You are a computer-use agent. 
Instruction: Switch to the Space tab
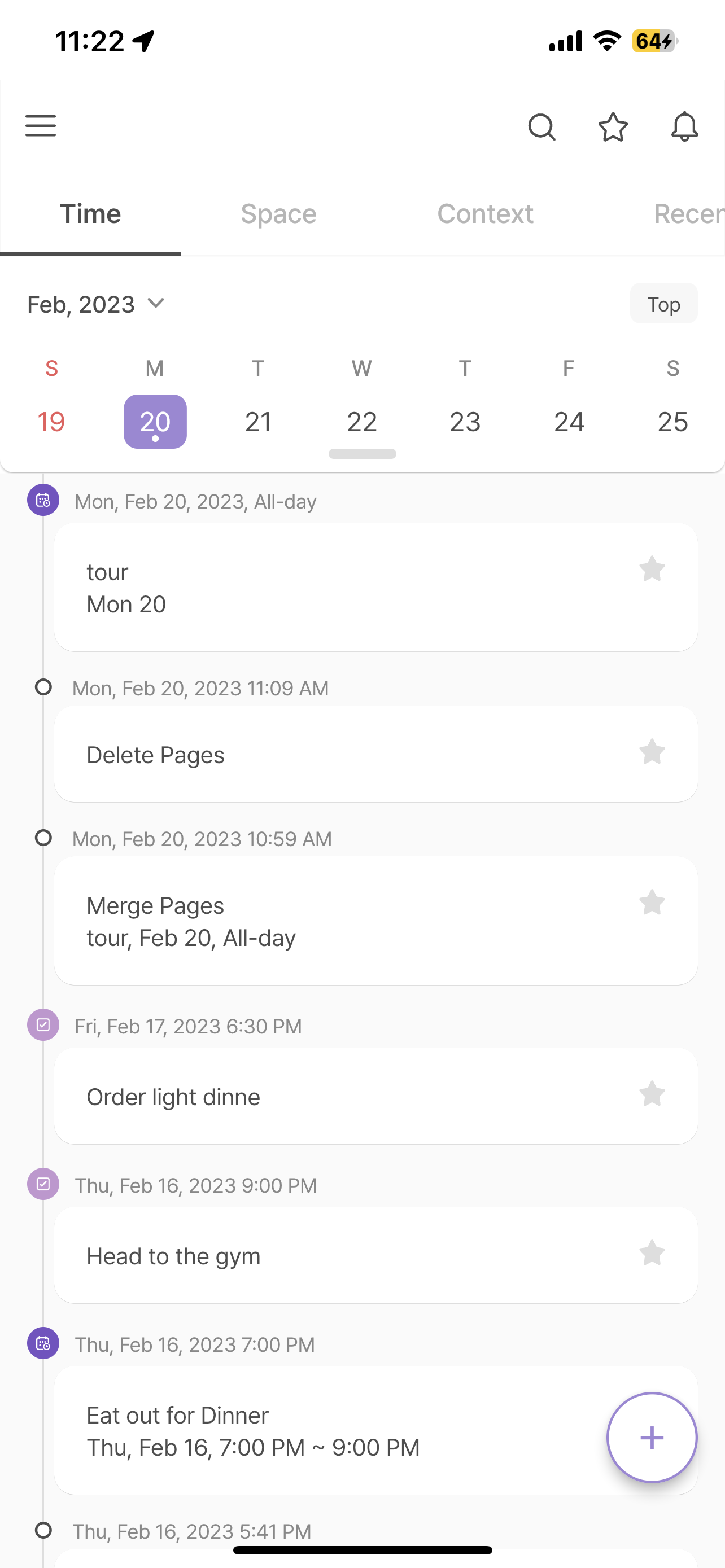pos(278,214)
